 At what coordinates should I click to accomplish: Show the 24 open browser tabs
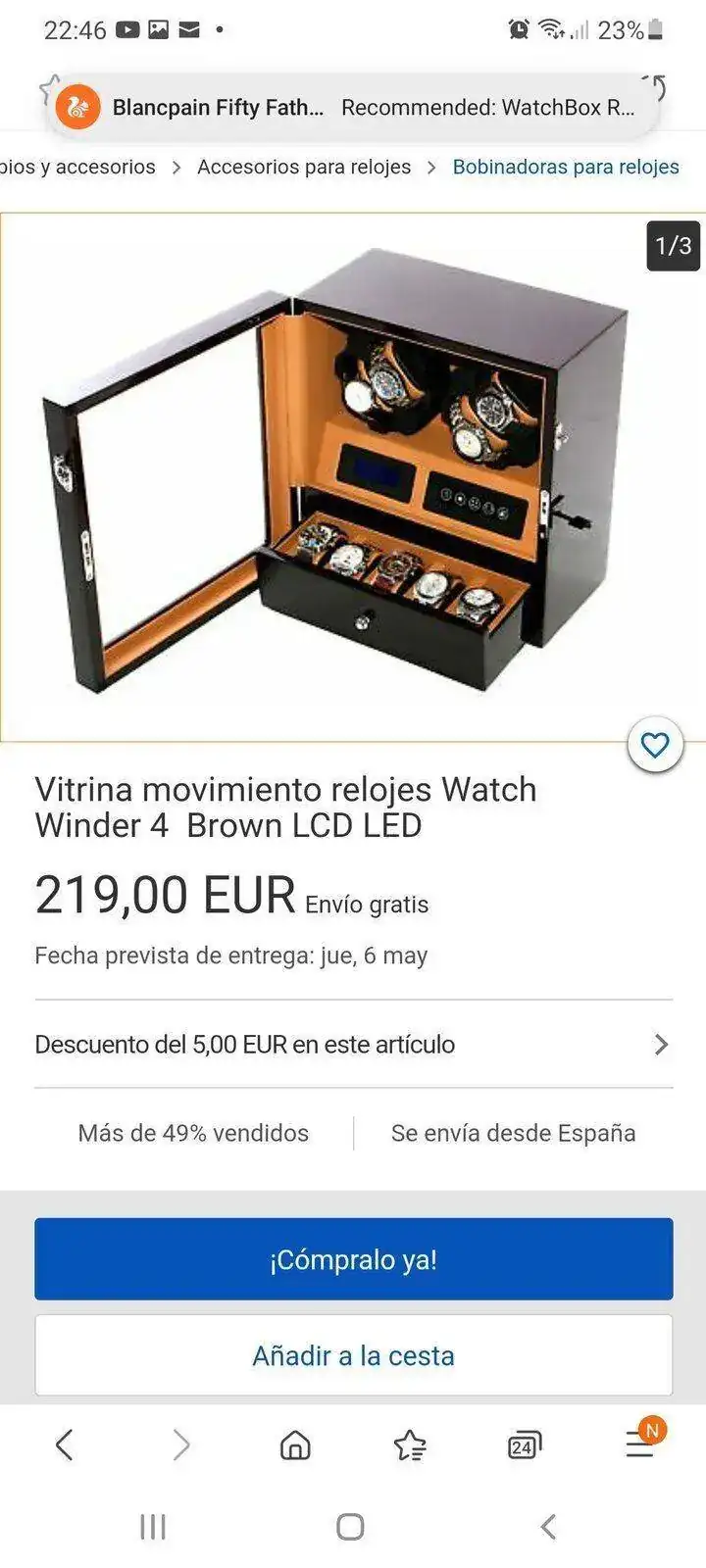pyautogui.click(x=525, y=1445)
